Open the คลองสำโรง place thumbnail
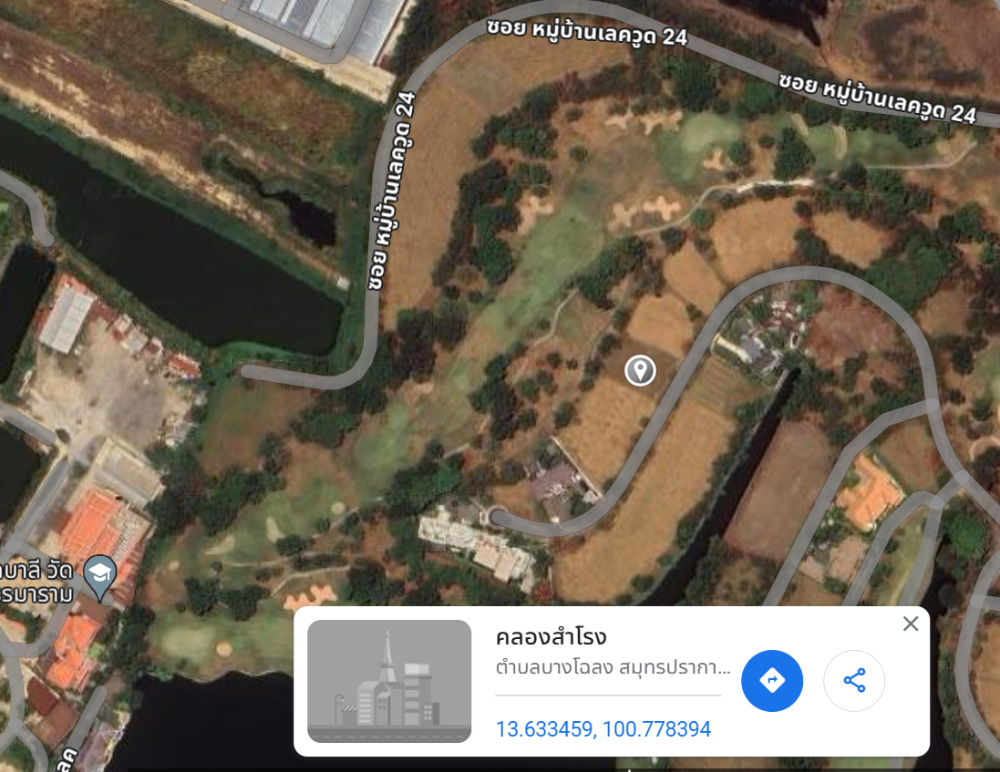Image resolution: width=1000 pixels, height=772 pixels. [389, 681]
